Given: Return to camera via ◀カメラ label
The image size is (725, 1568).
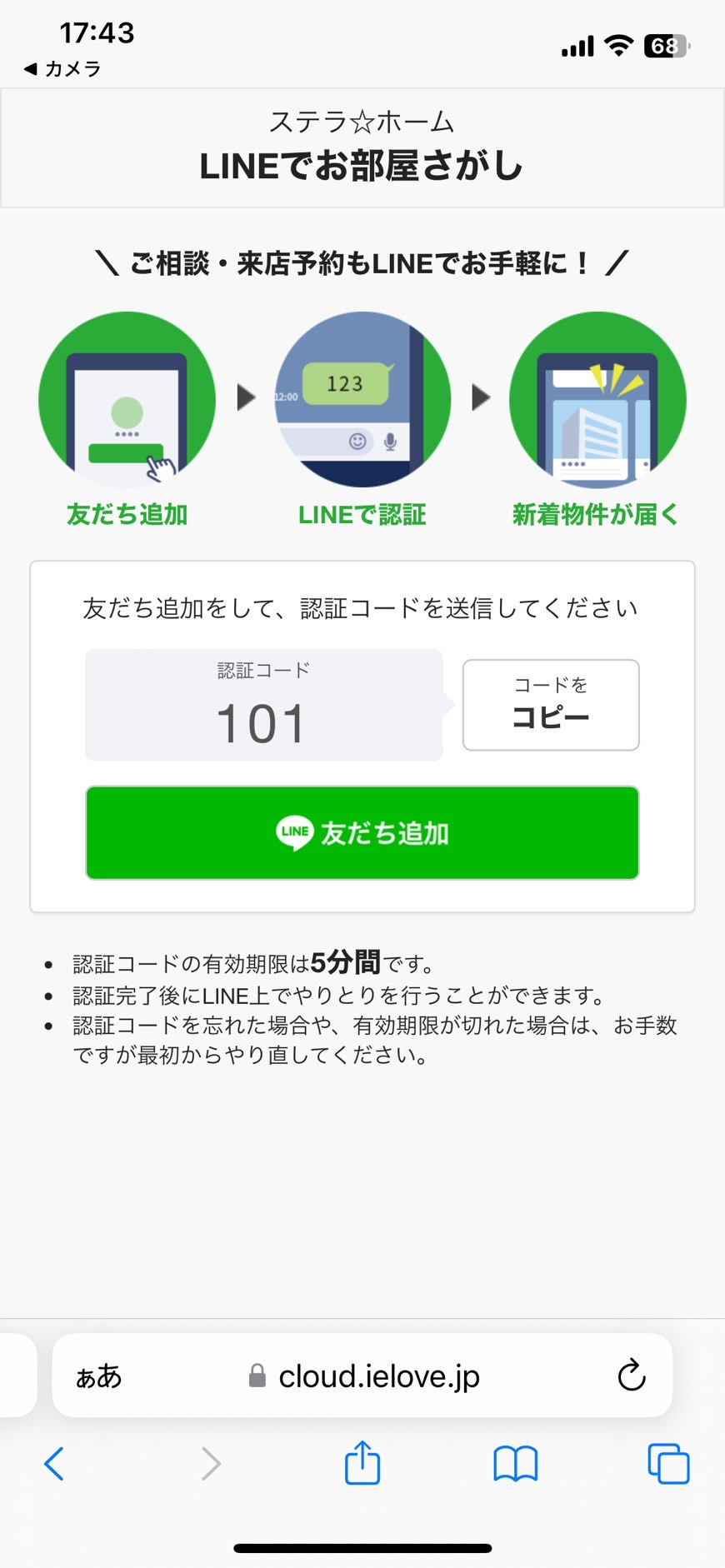Looking at the screenshot, I should [x=60, y=69].
